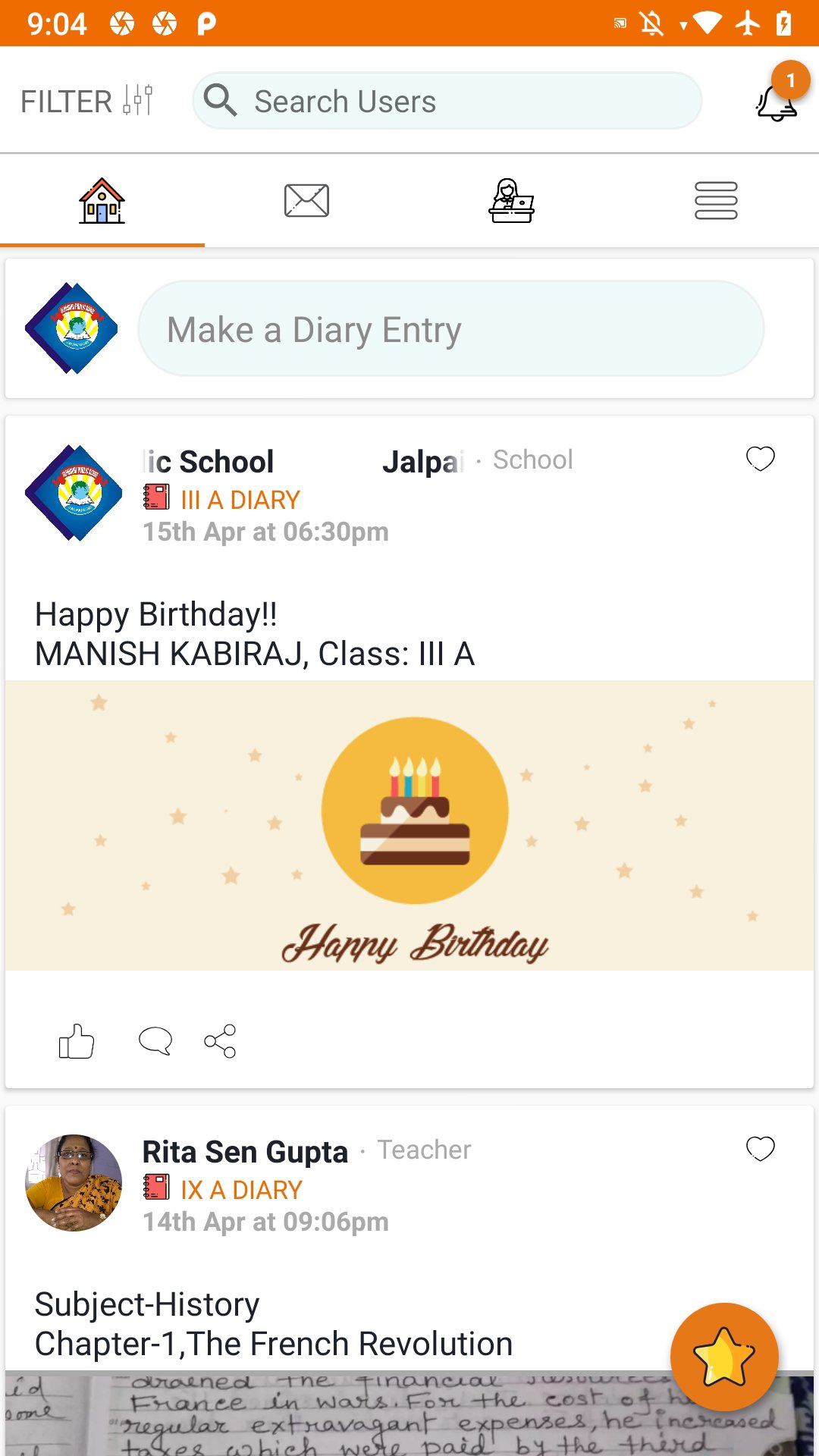Tap the Search Users field

pyautogui.click(x=447, y=101)
